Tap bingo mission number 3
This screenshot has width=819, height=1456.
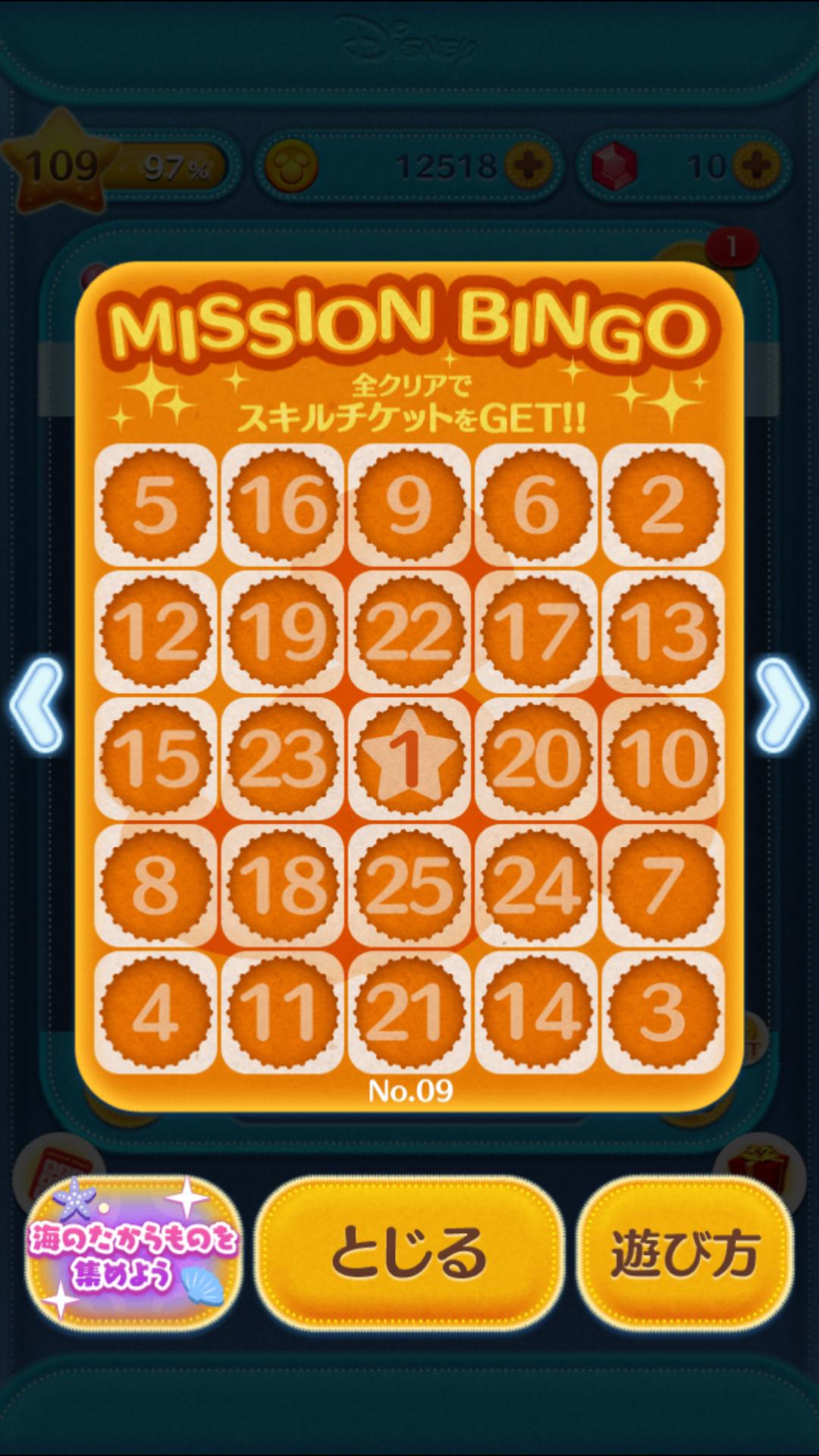point(663,1012)
